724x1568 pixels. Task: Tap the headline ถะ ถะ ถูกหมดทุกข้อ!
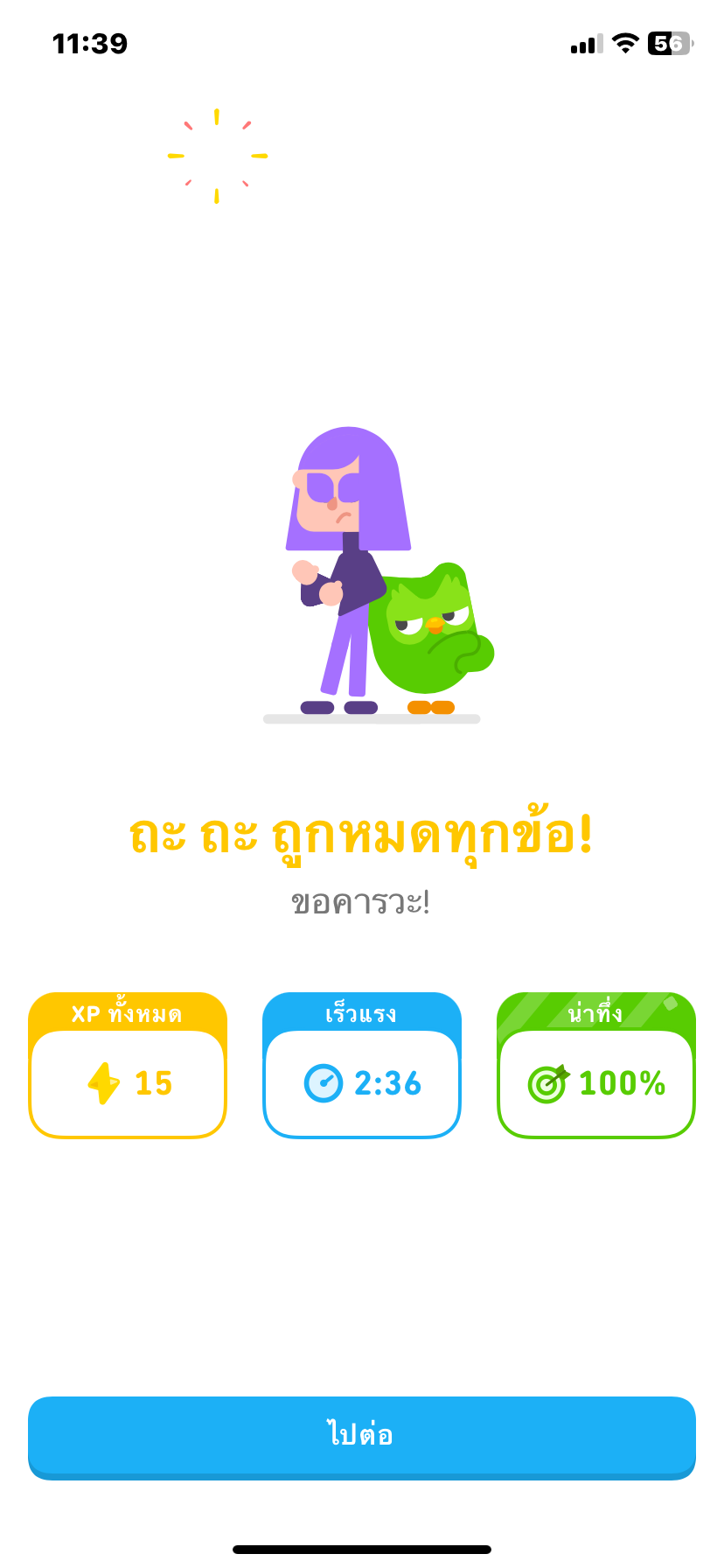pos(362,836)
